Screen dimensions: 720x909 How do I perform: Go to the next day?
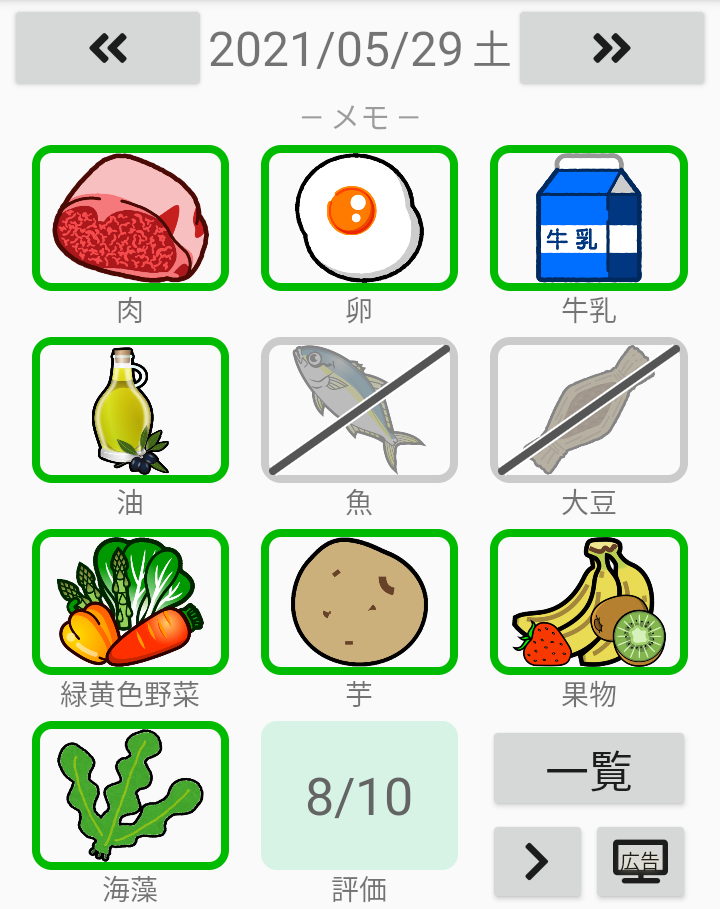point(612,48)
